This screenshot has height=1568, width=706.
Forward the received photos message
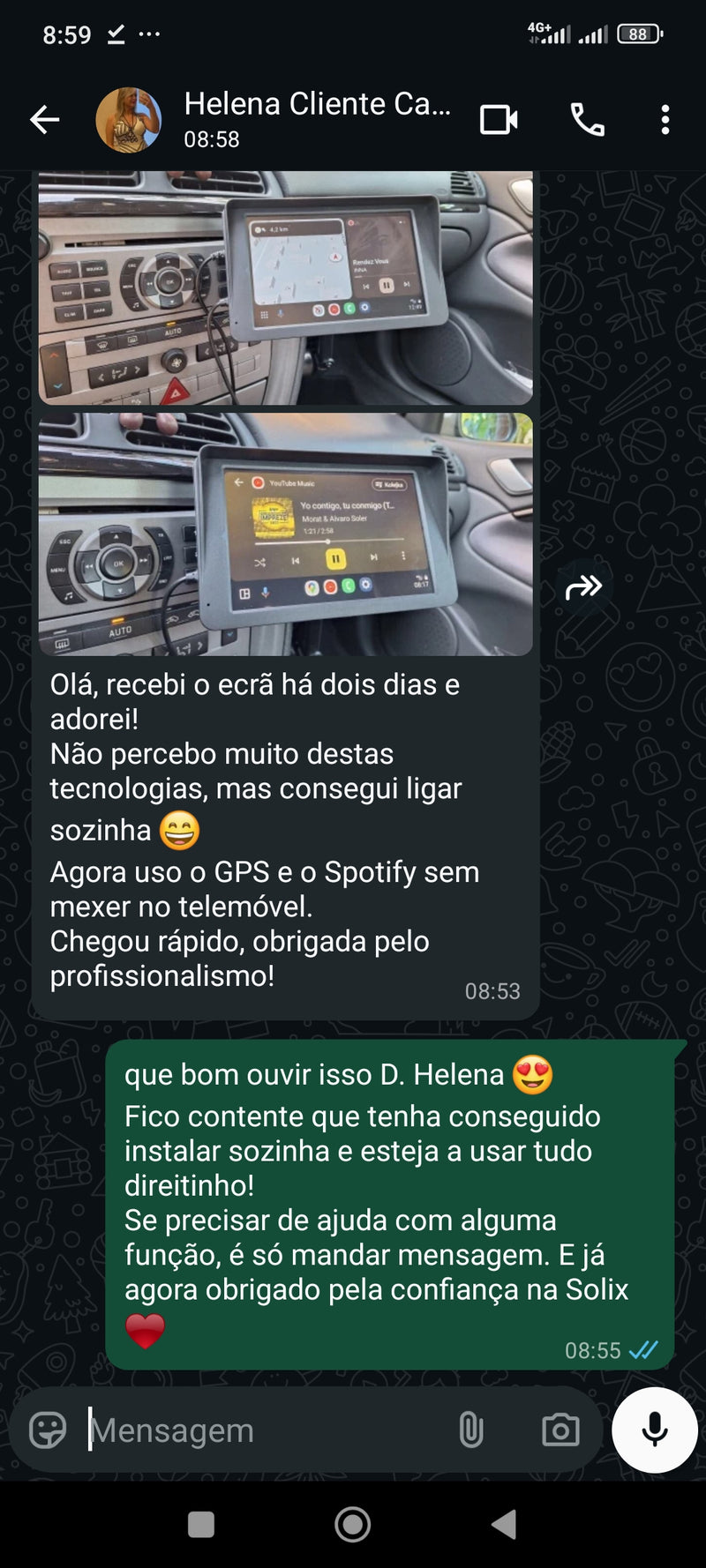583,586
